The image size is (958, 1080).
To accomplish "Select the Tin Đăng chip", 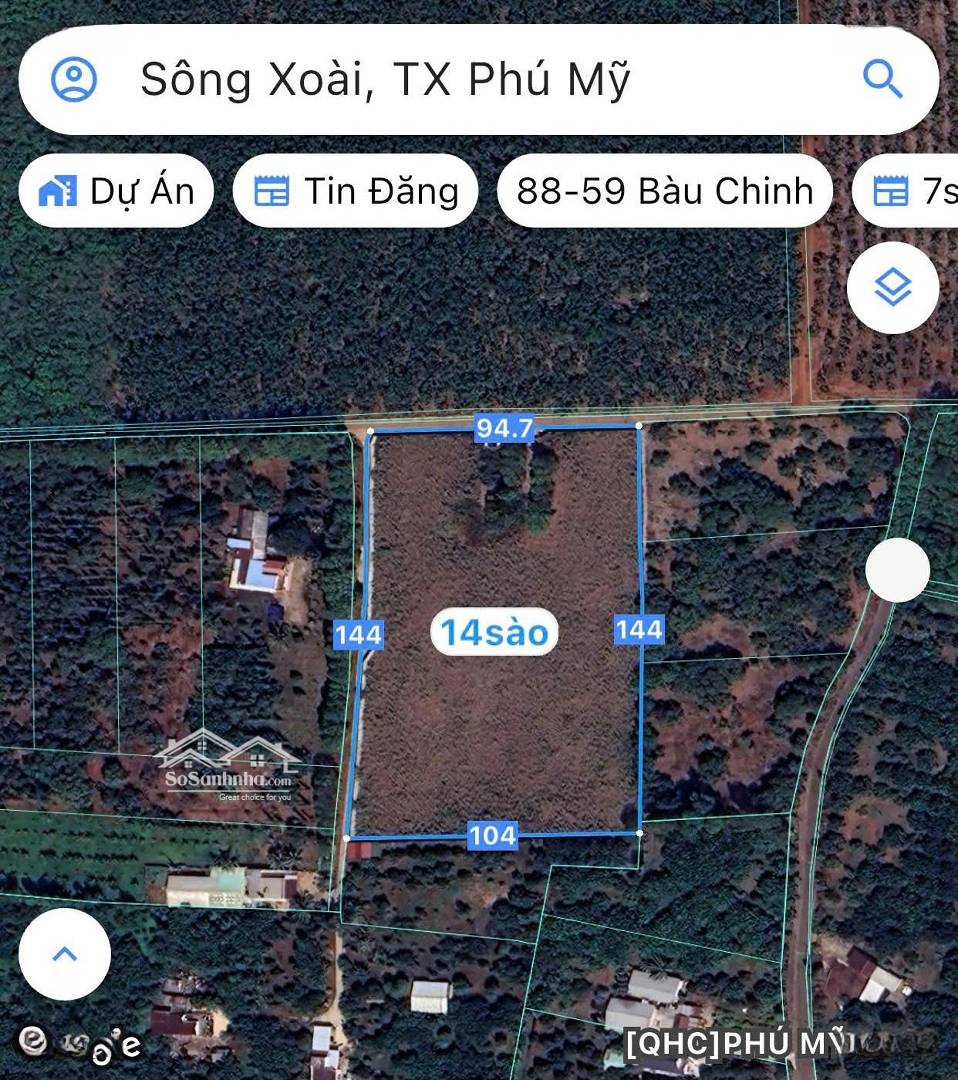I will 355,191.
